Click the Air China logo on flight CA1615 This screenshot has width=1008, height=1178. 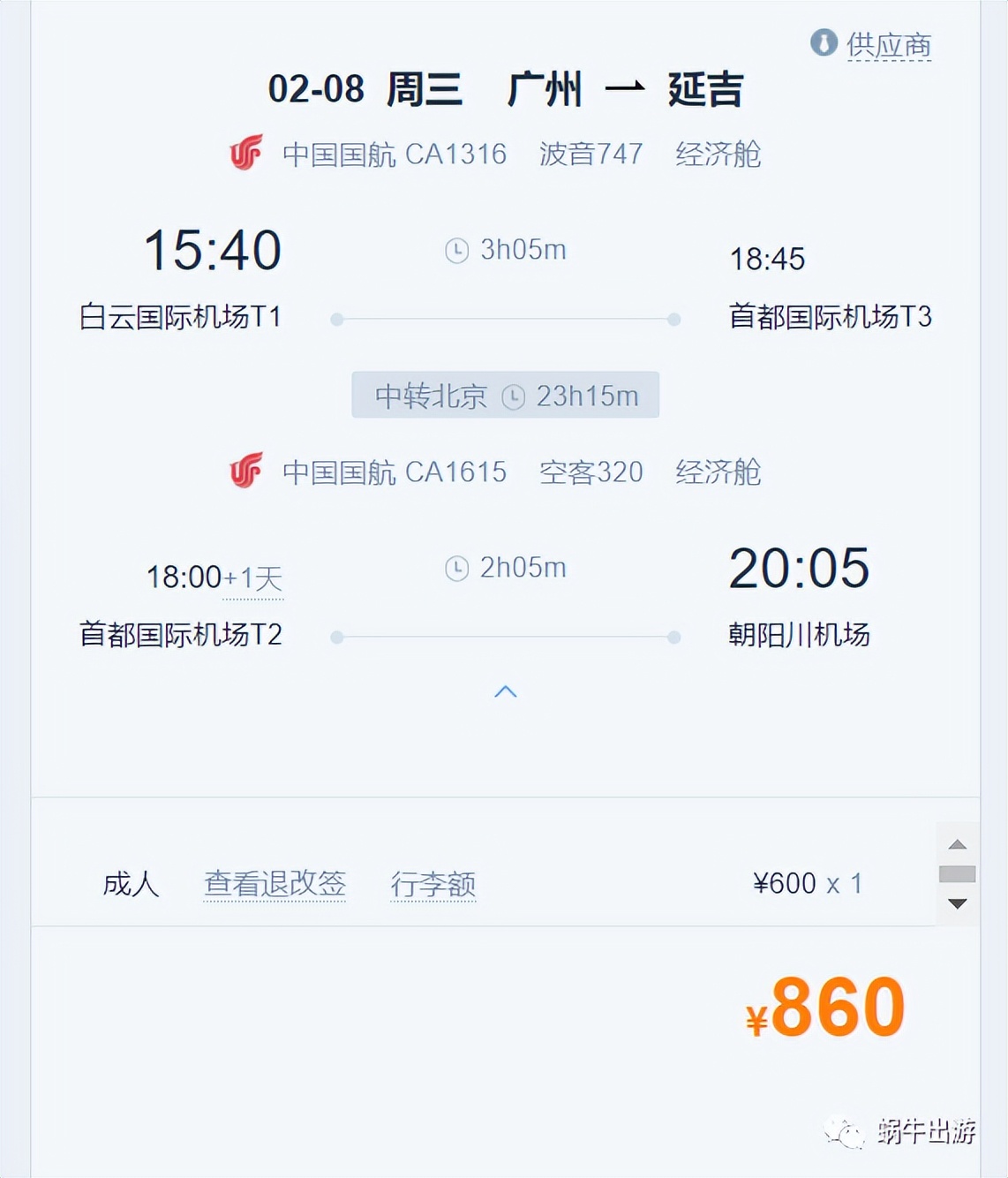coord(245,472)
